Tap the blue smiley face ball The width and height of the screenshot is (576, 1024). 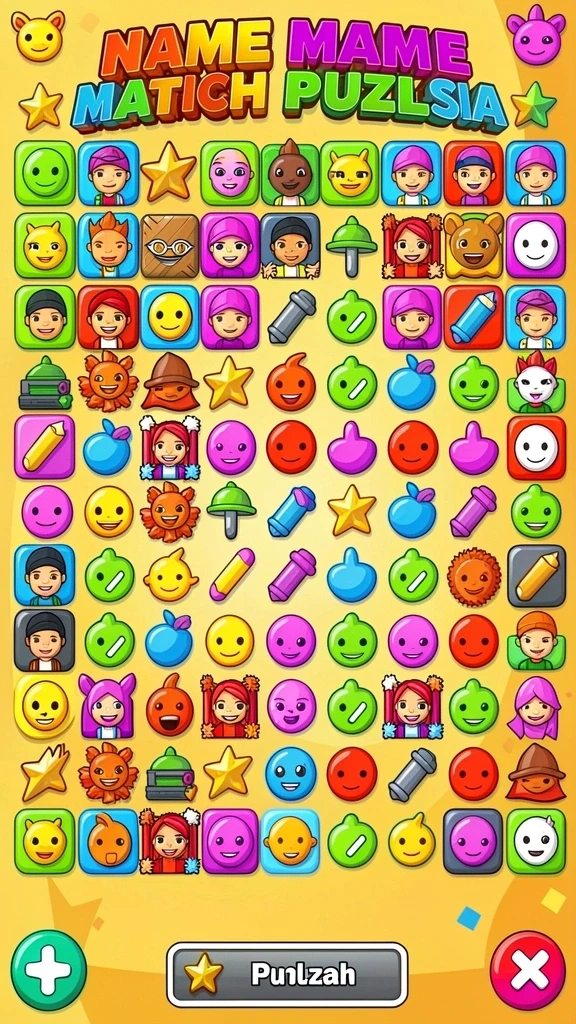click(291, 774)
